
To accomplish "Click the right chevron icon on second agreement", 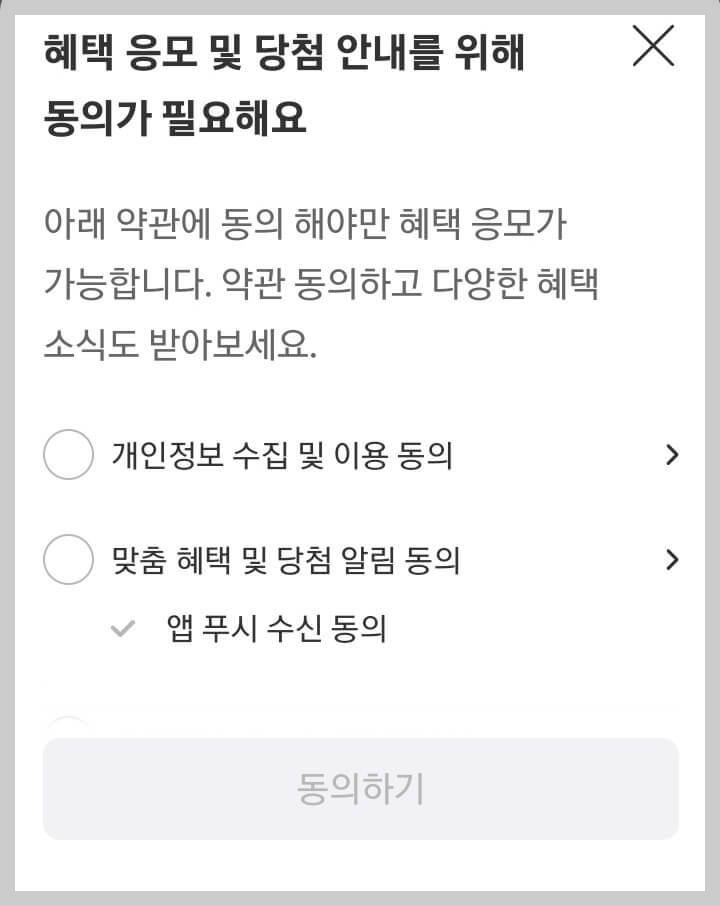I will pyautogui.click(x=670, y=559).
